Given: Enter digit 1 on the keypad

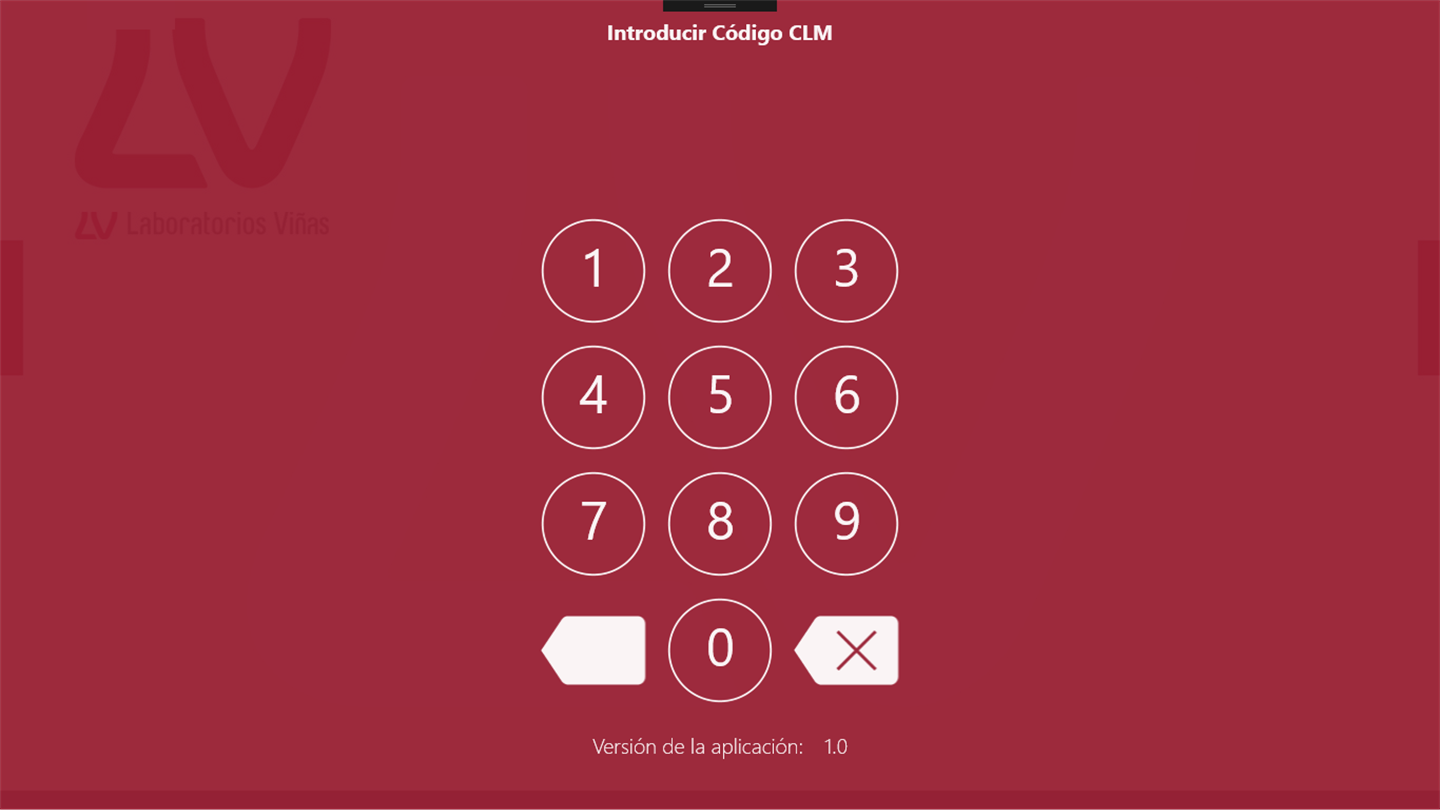Looking at the screenshot, I should tap(593, 271).
